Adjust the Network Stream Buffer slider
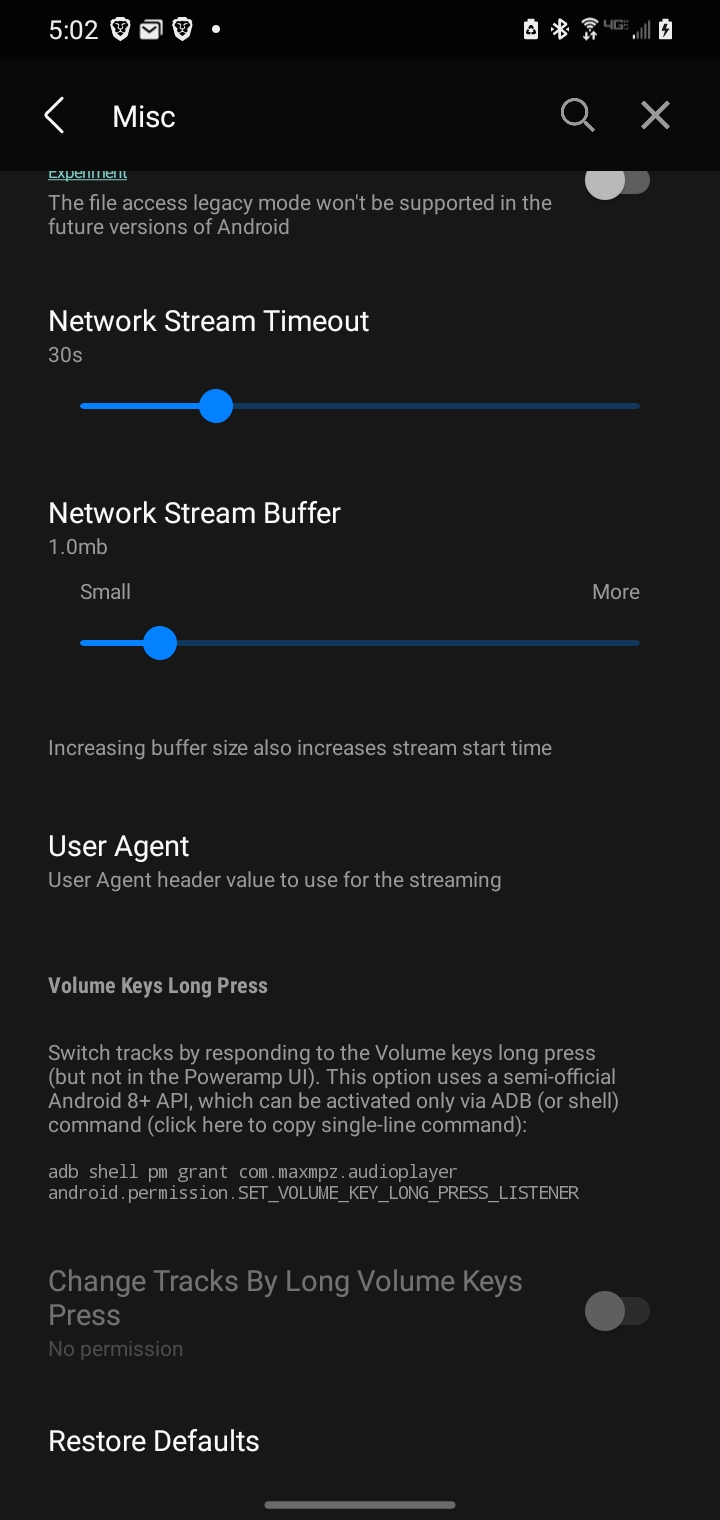This screenshot has height=1520, width=720. click(x=360, y=643)
